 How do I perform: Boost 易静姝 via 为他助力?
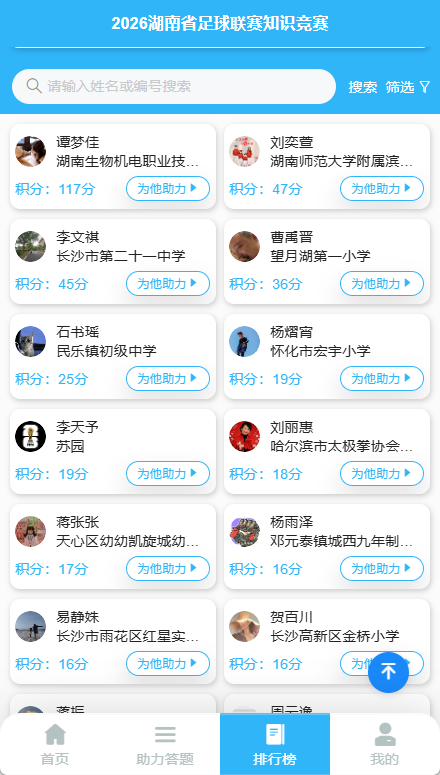coord(168,663)
